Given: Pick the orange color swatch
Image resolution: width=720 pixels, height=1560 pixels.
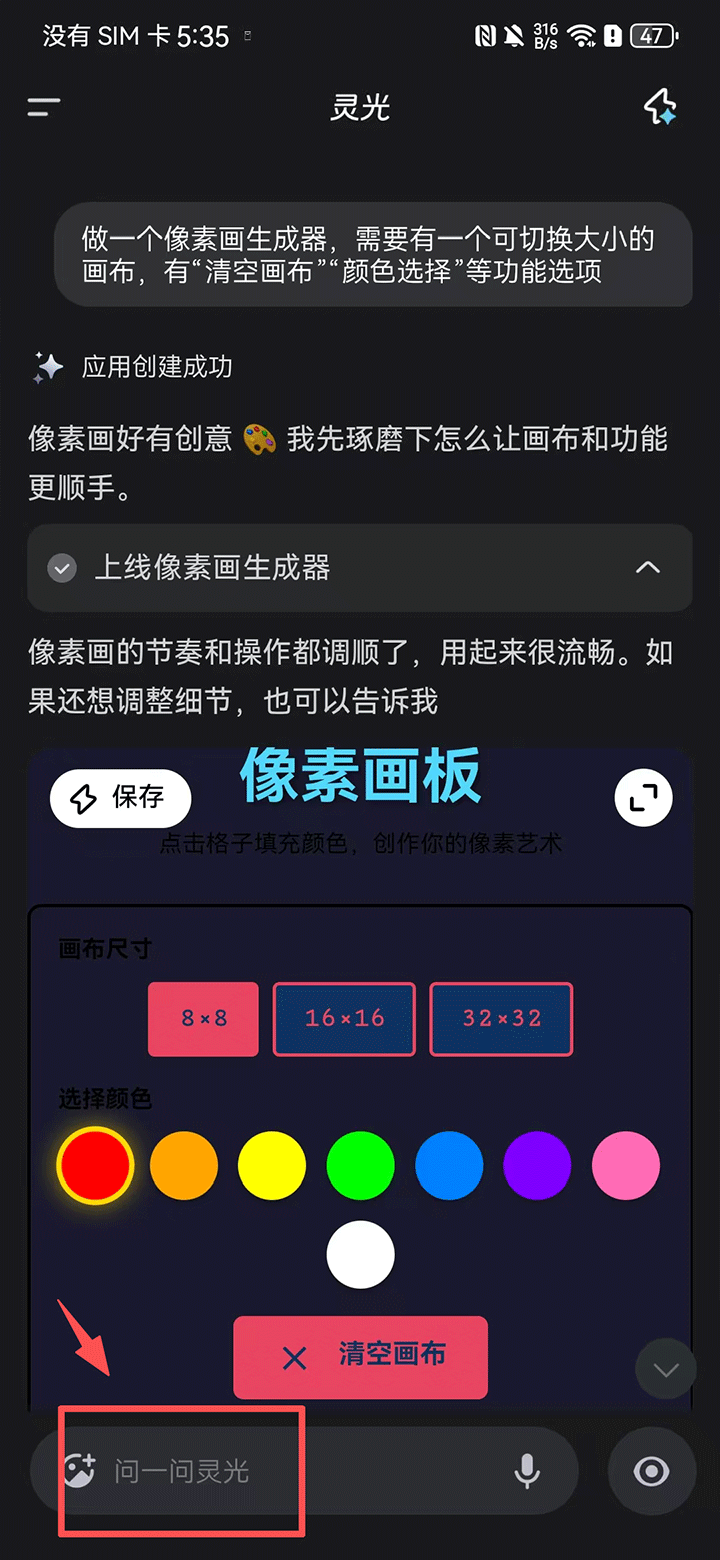Looking at the screenshot, I should (x=184, y=1165).
